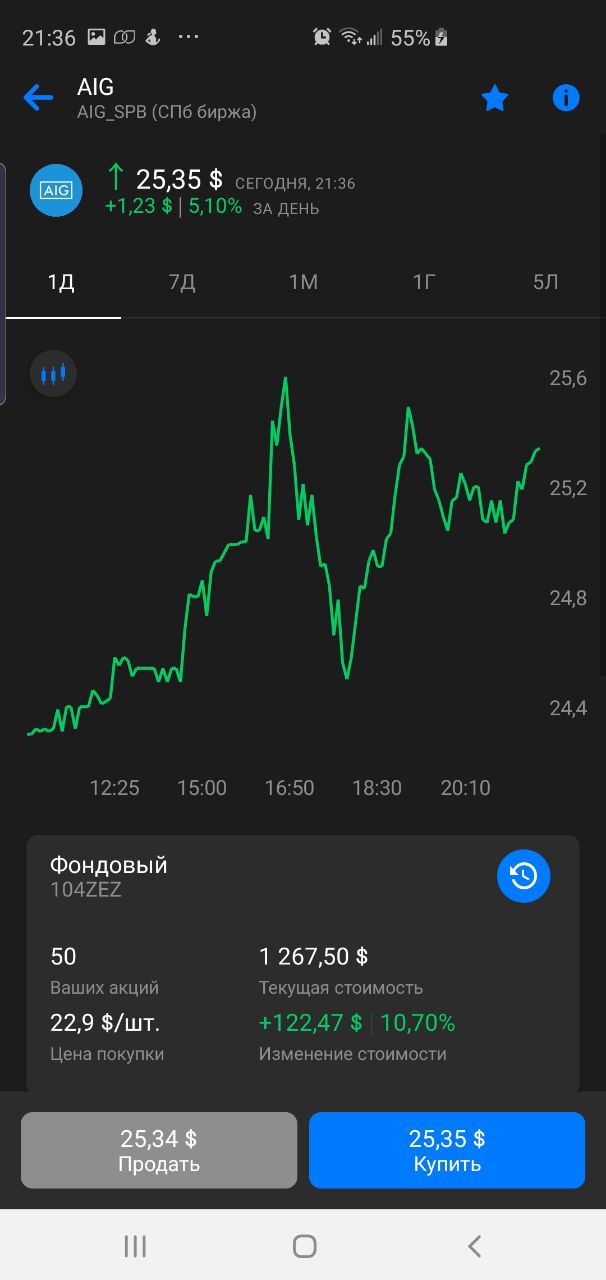606x1280 pixels.
Task: Switch to the 7Д chart period
Action: pyautogui.click(x=182, y=282)
